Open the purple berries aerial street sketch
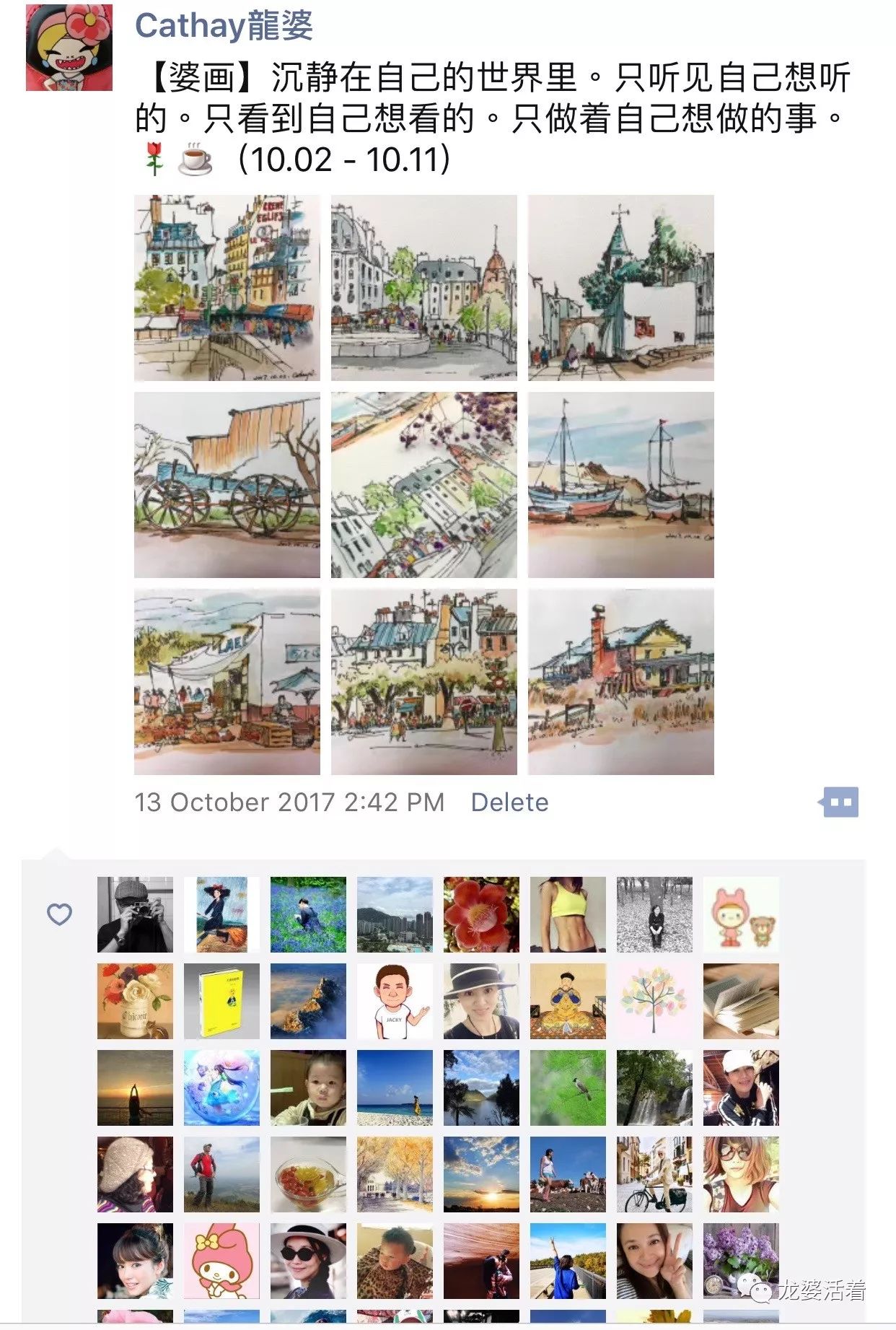The height and width of the screenshot is (1330, 896). (423, 484)
